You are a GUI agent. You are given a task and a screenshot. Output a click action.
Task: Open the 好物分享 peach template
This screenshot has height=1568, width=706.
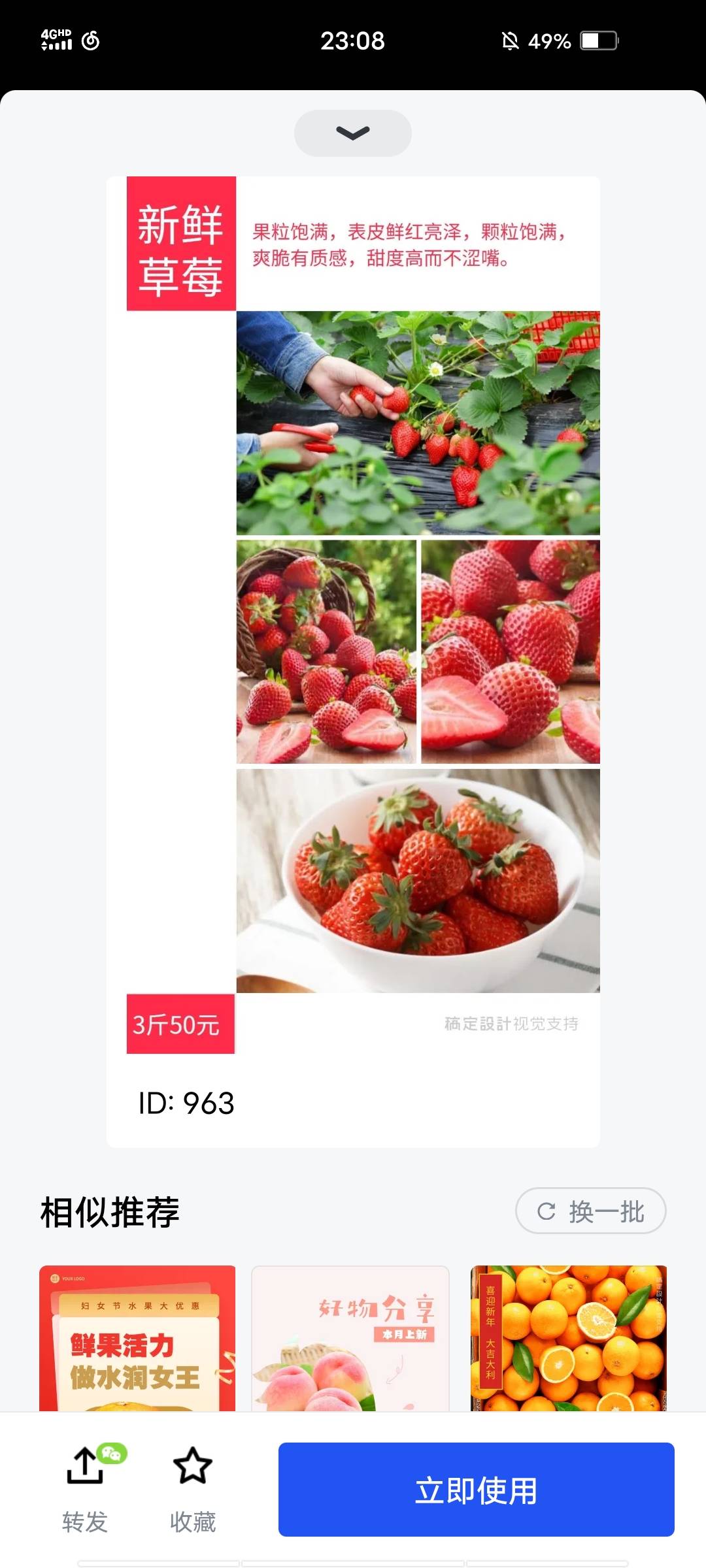(x=350, y=1338)
